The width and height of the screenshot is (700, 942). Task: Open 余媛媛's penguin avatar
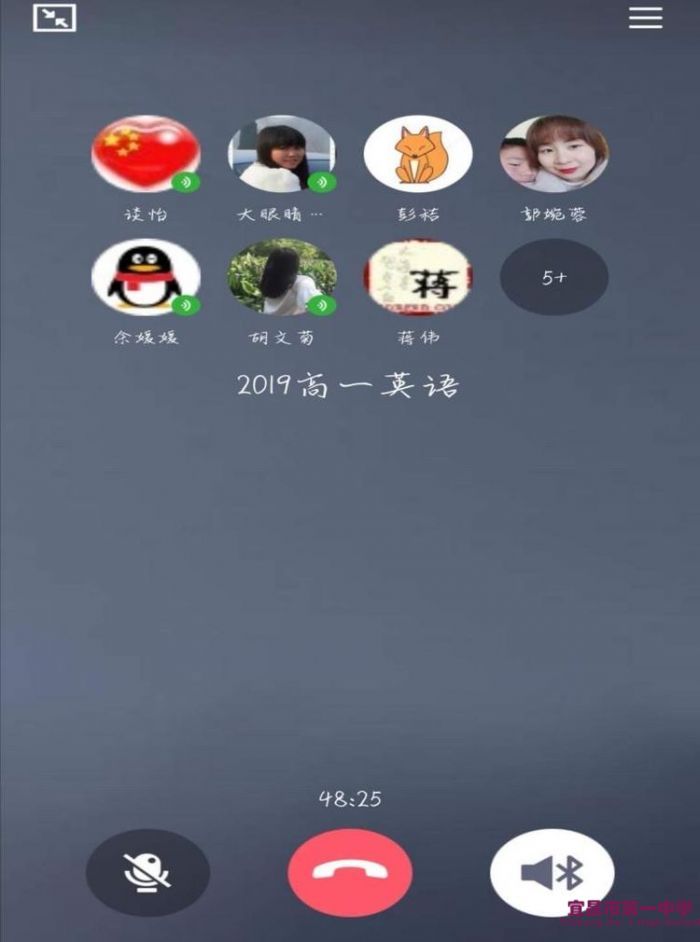pos(146,277)
